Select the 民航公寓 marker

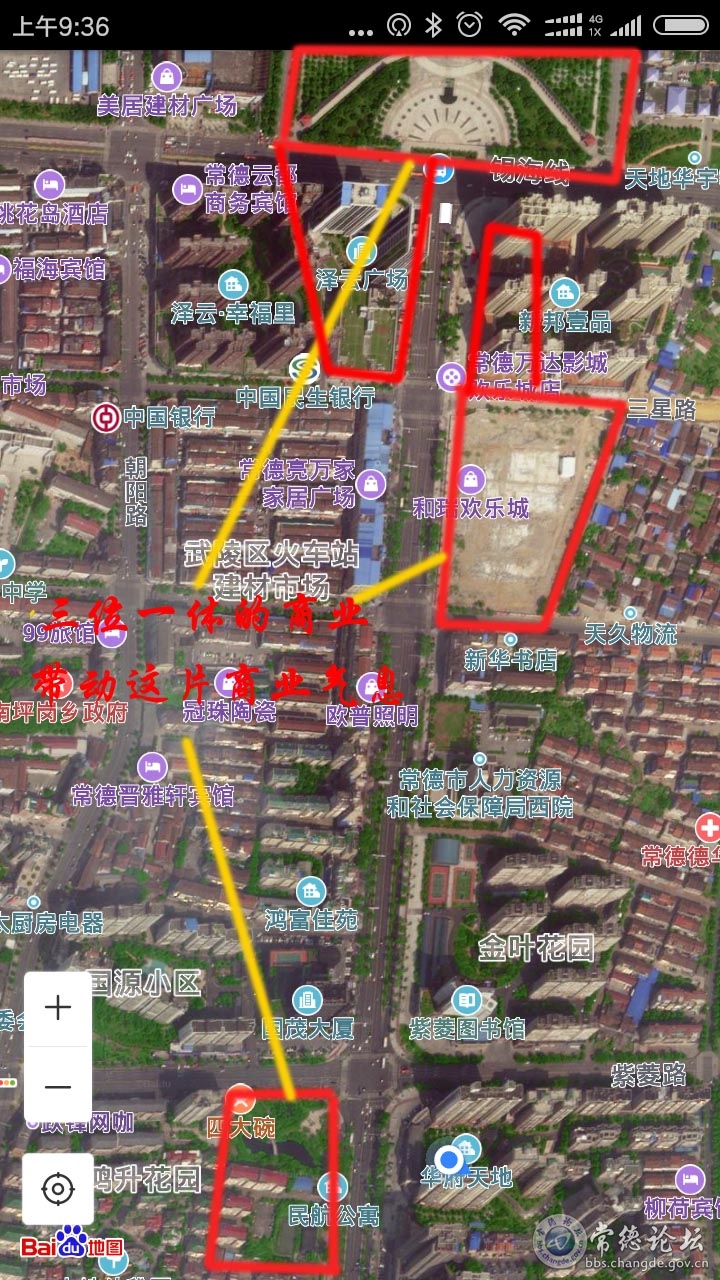tap(332, 1187)
